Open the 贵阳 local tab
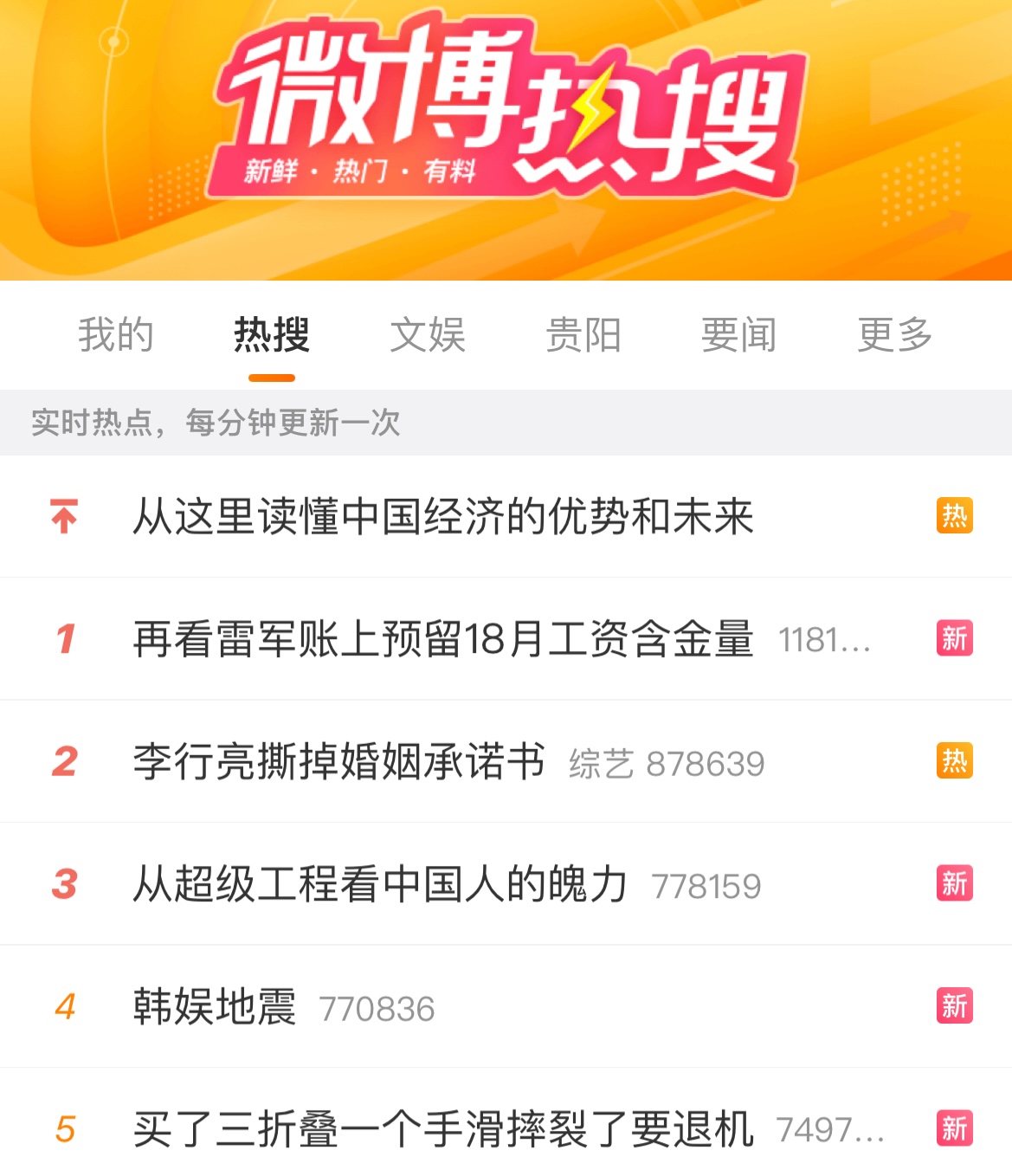The image size is (1012, 1176). [x=583, y=335]
